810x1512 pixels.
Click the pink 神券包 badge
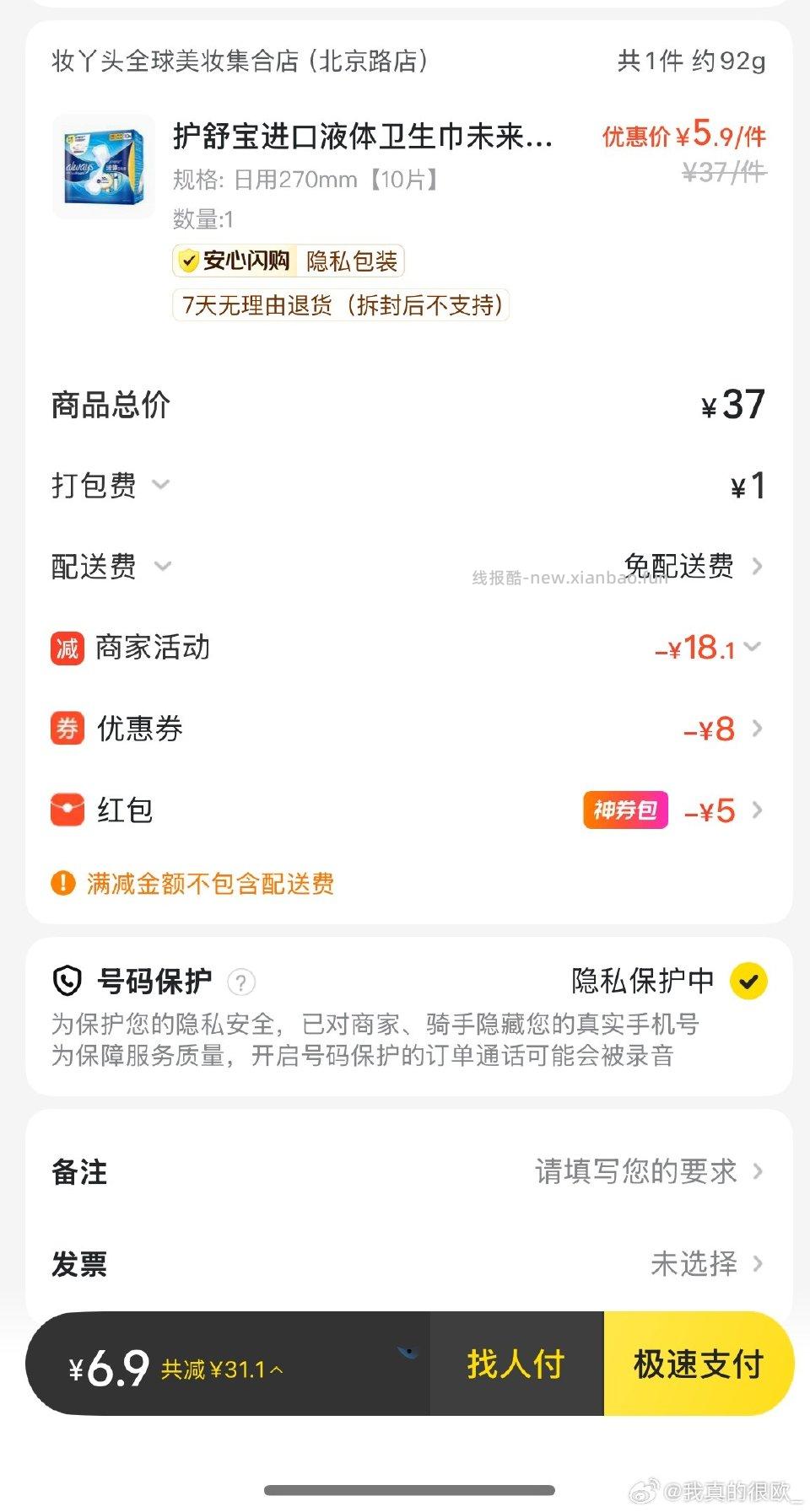[624, 810]
